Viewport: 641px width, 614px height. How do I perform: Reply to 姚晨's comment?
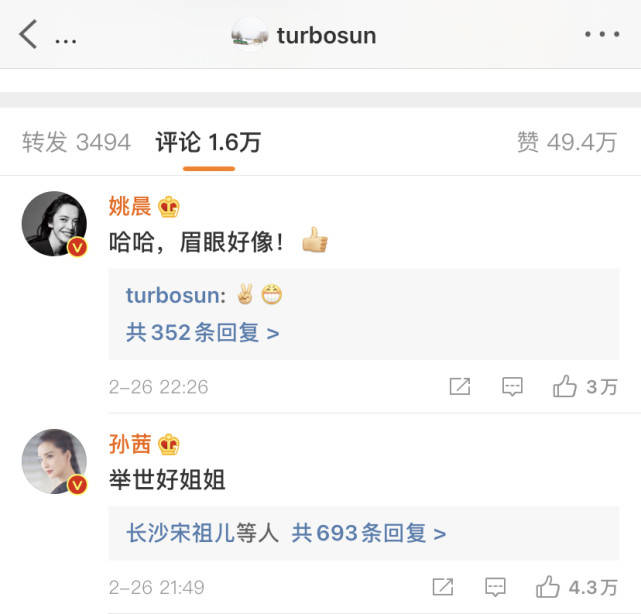(x=512, y=387)
